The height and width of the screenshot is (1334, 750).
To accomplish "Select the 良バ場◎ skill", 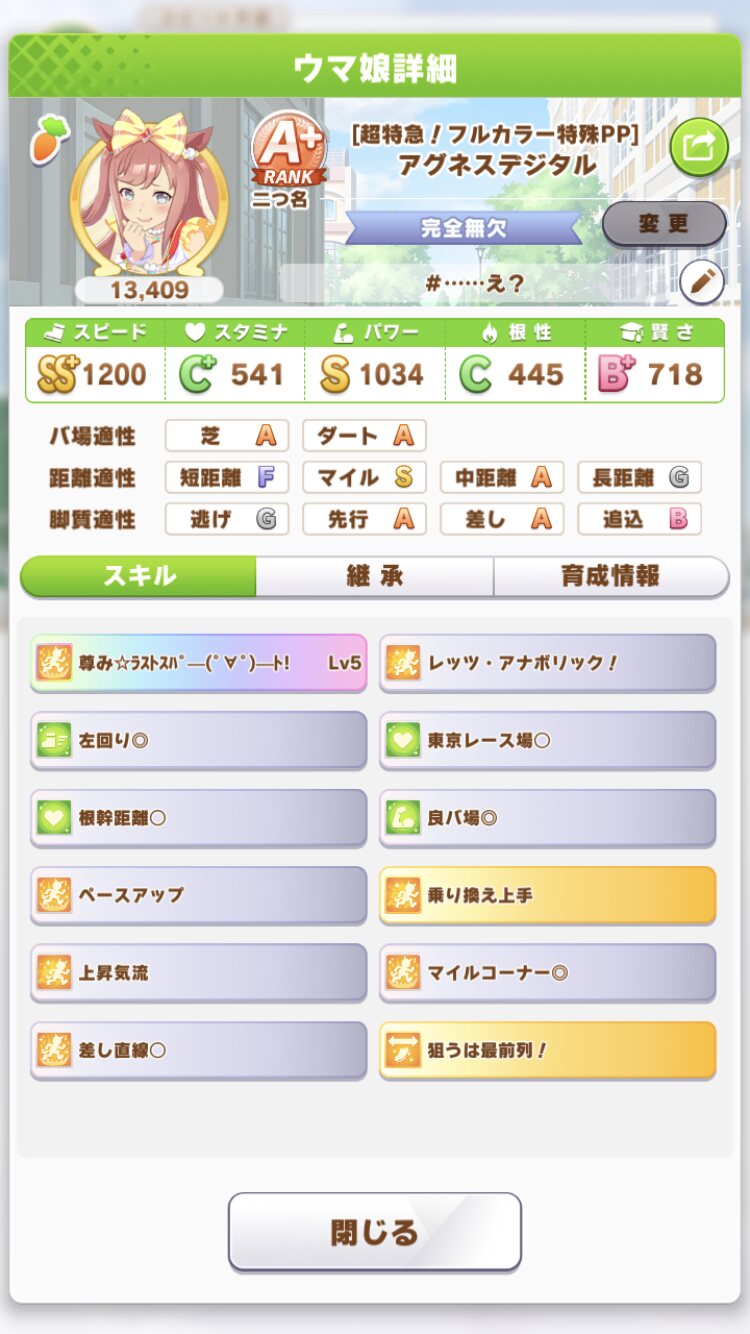I will point(547,818).
